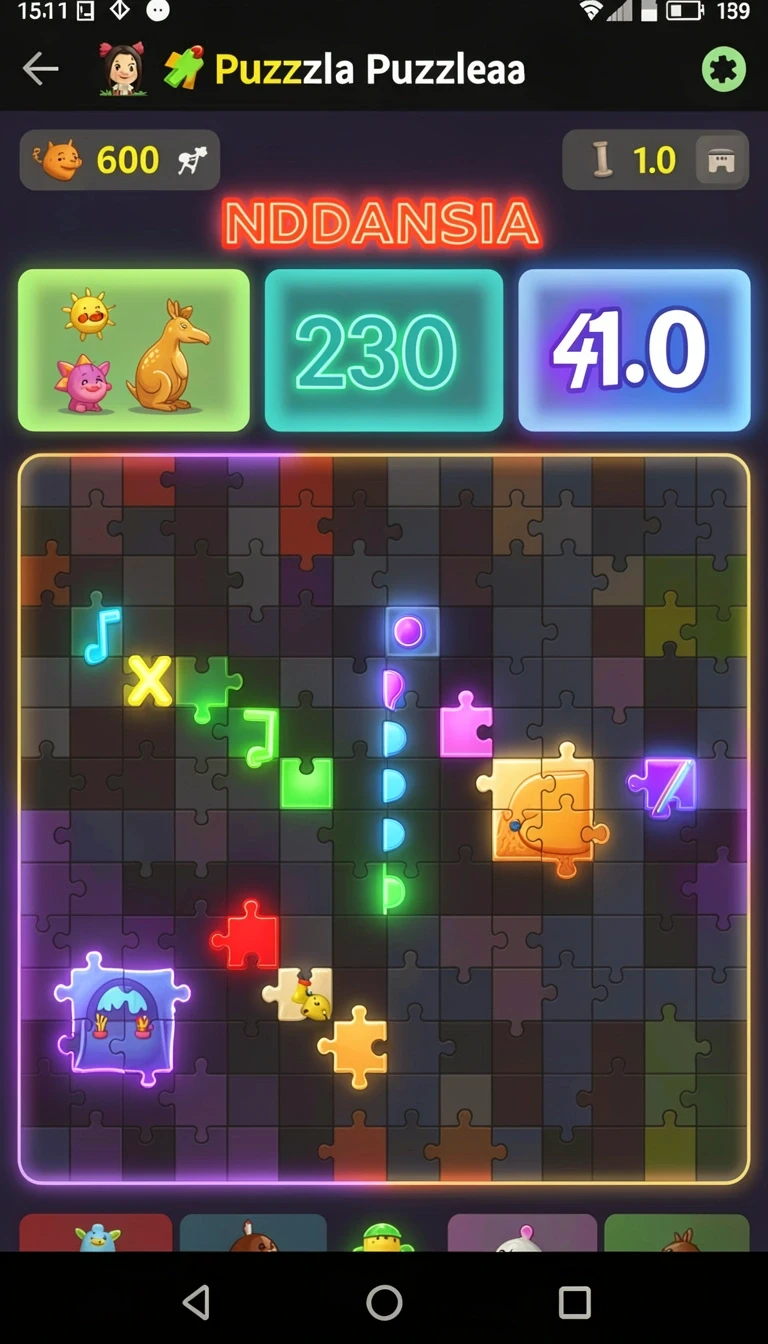Open the green puzzle settings icon
Image resolution: width=768 pixels, height=1344 pixels.
(723, 70)
